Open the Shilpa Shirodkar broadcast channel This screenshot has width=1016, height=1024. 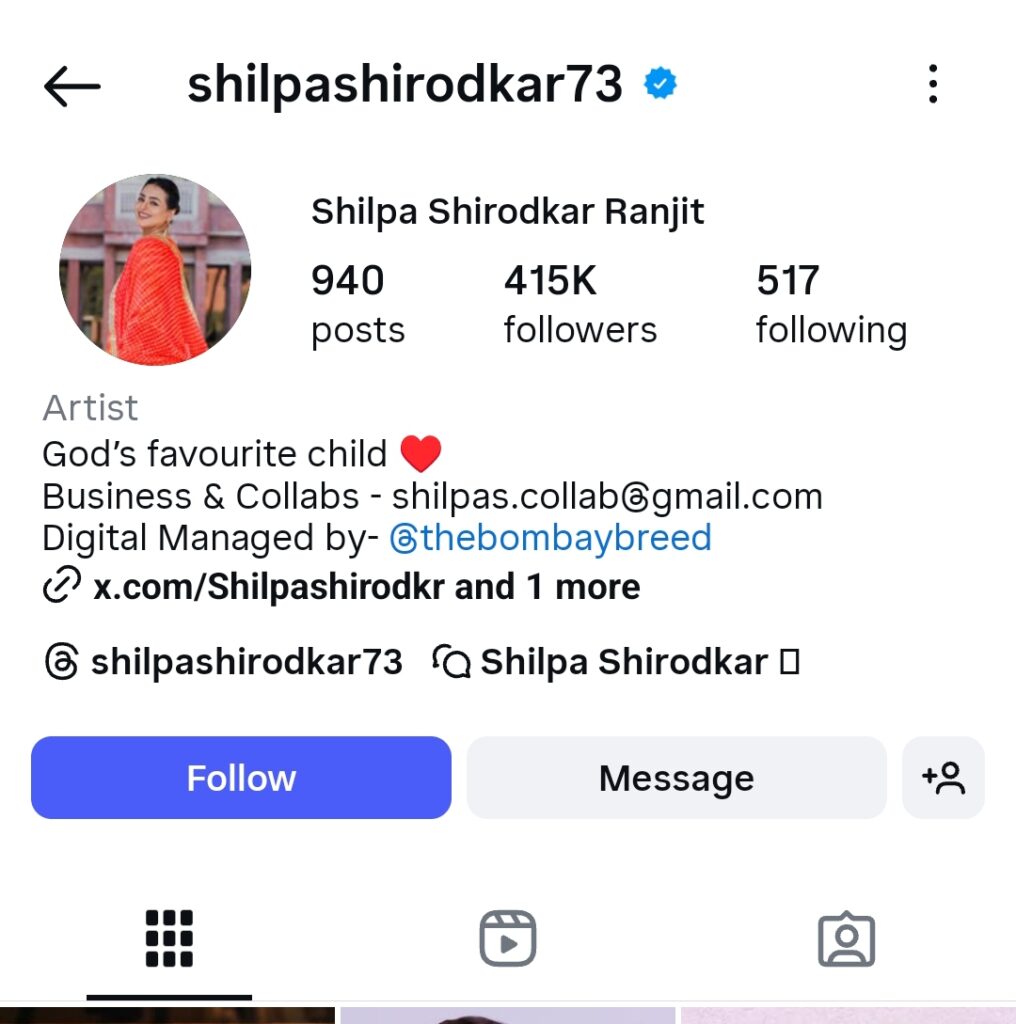click(615, 662)
